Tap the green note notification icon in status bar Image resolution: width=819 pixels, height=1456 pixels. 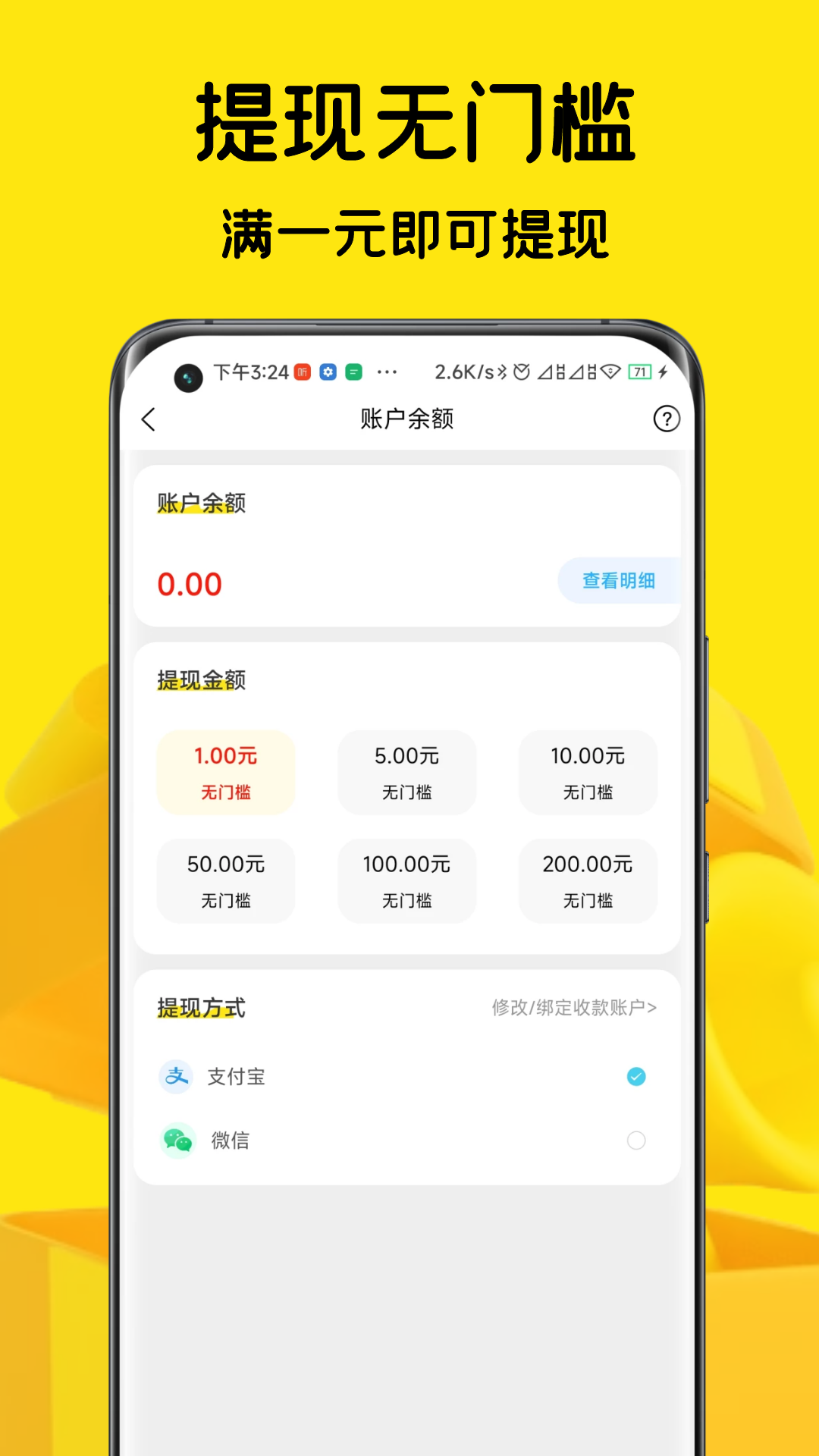coord(355,372)
